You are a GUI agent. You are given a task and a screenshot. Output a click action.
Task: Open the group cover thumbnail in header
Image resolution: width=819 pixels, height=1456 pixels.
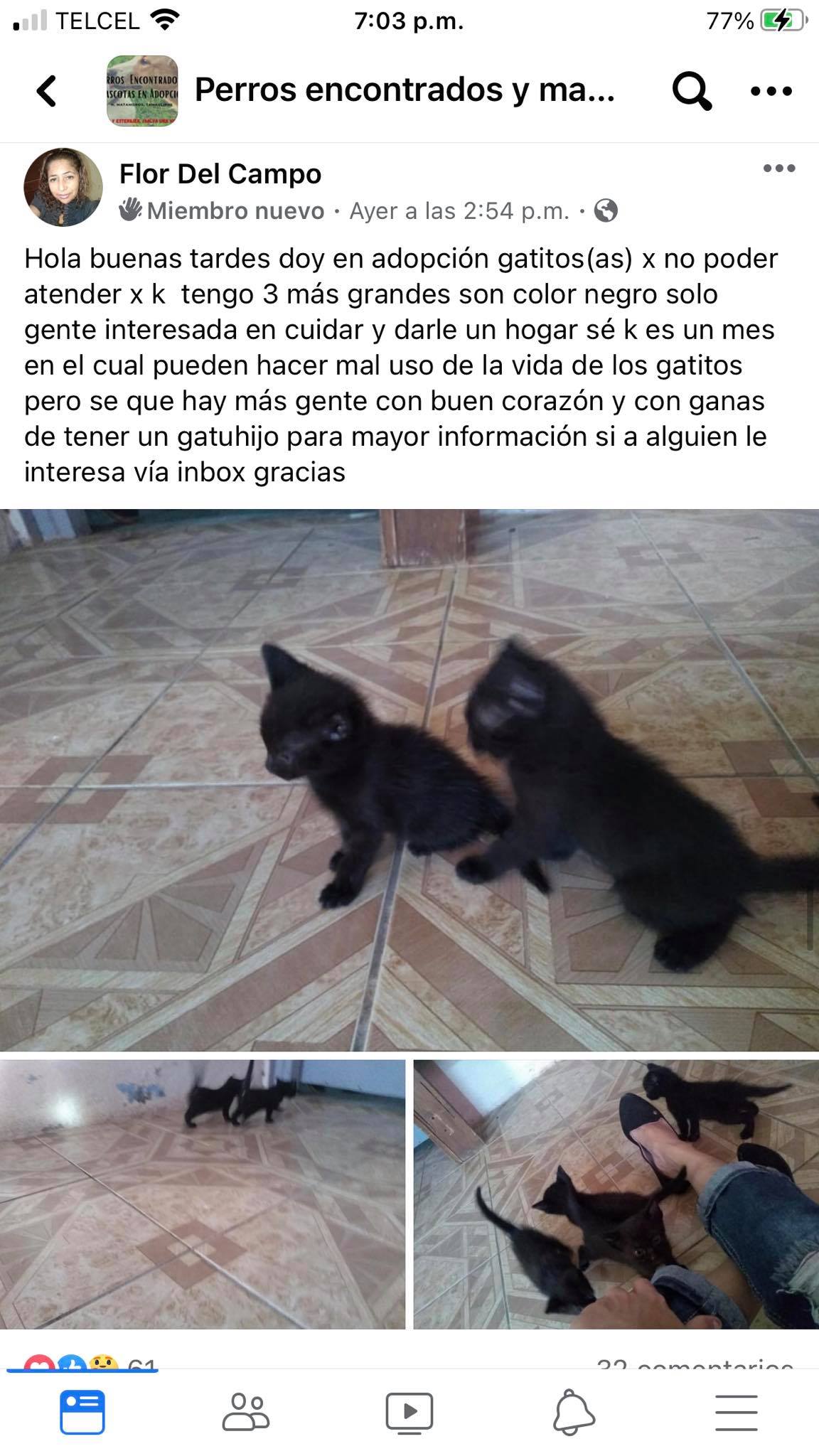pos(142,91)
